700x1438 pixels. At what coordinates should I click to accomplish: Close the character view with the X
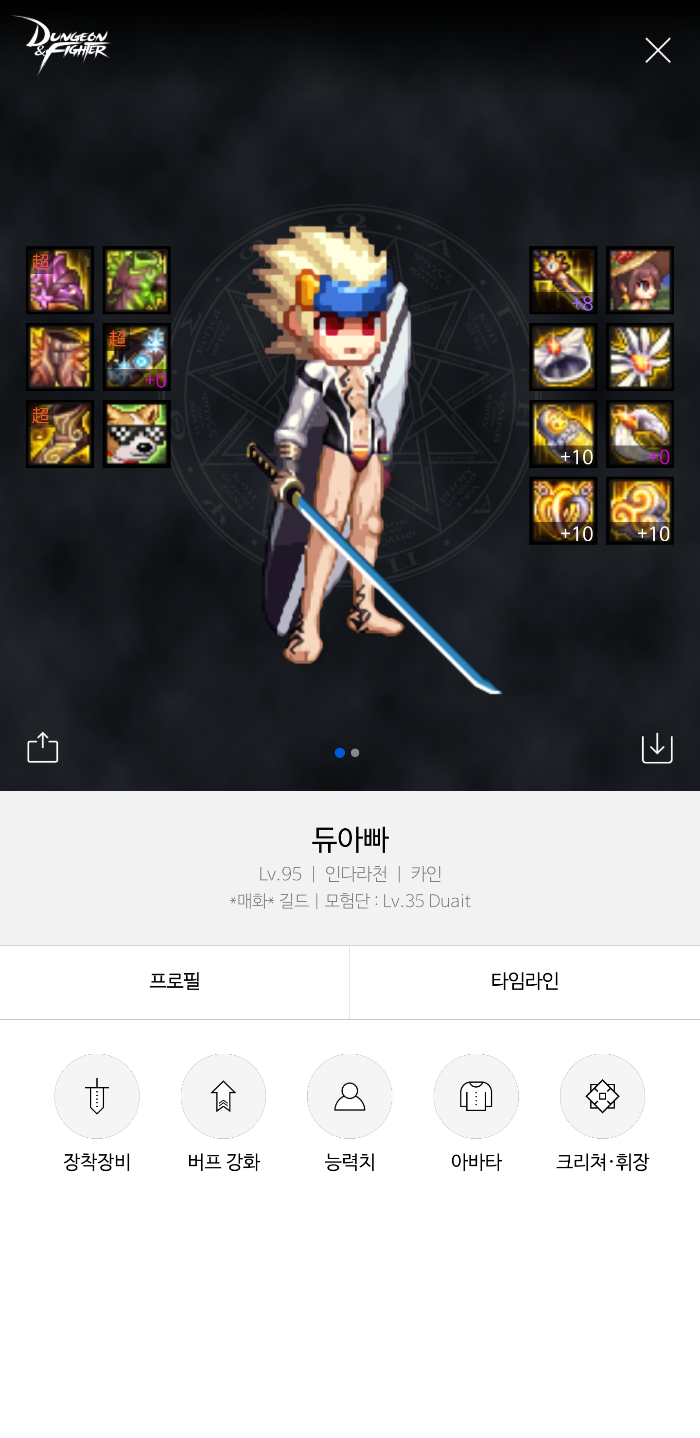tap(657, 51)
